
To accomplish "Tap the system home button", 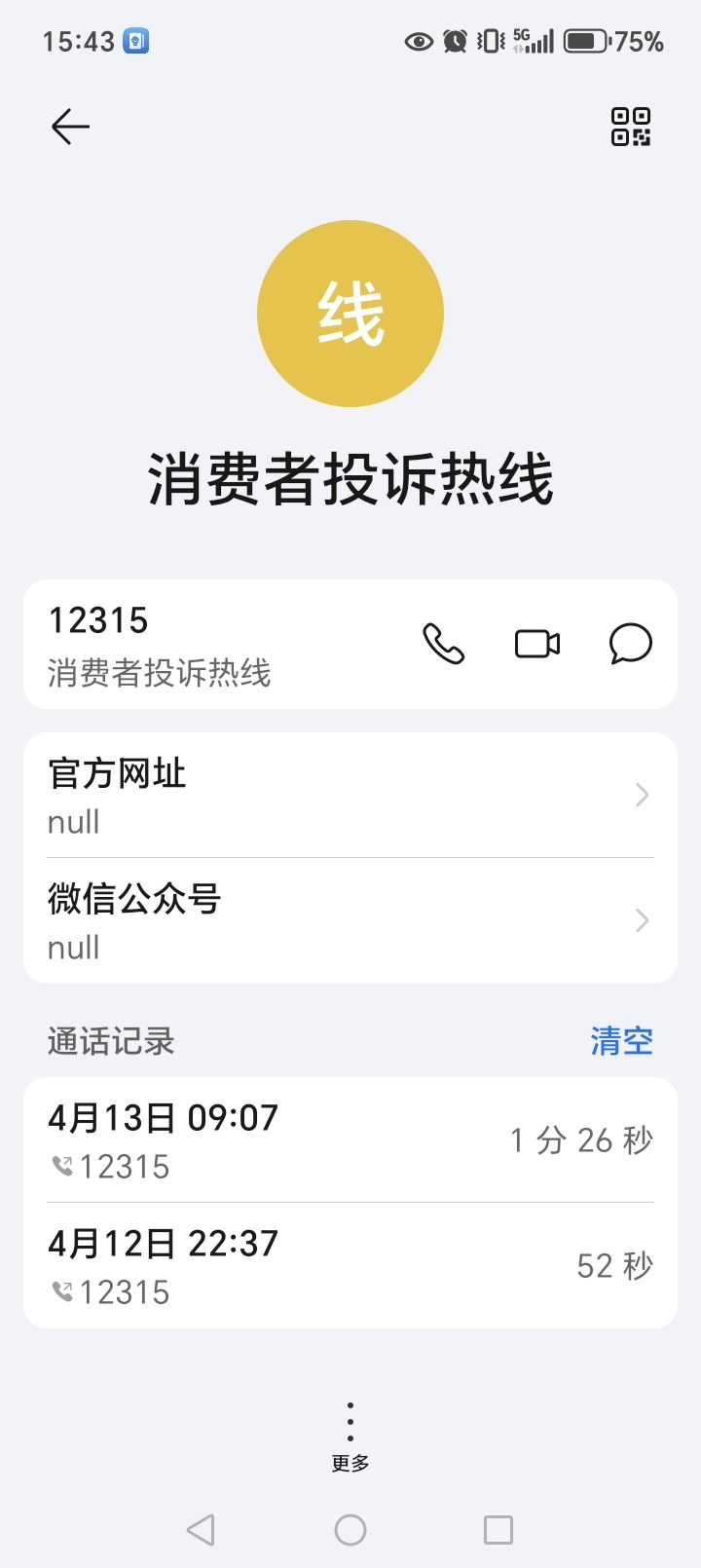I will [x=350, y=1529].
